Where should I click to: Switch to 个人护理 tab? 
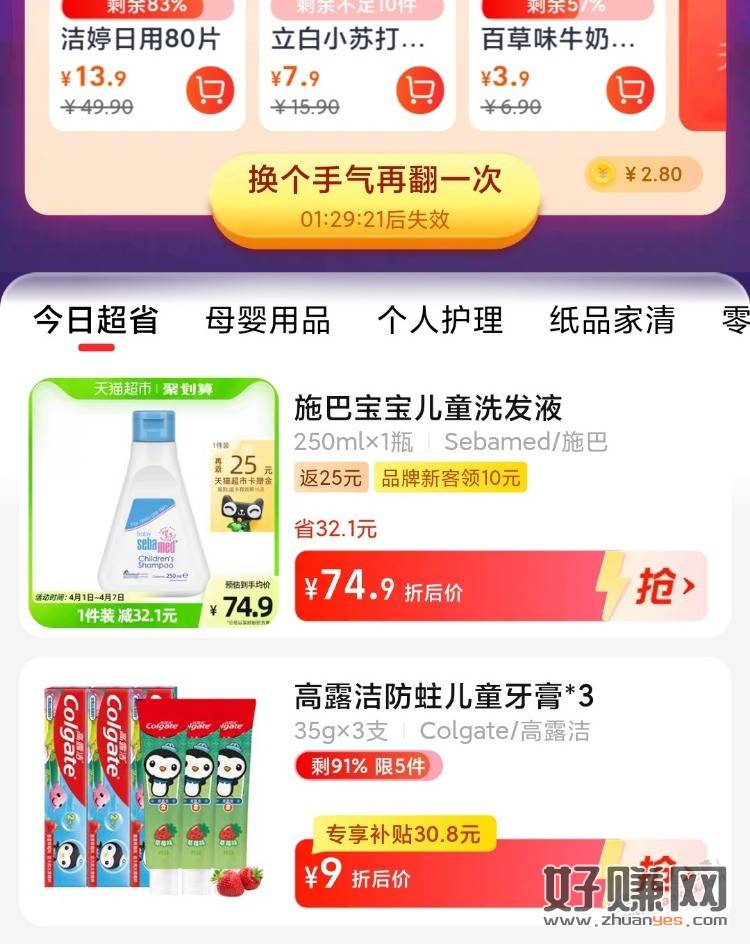tap(440, 320)
